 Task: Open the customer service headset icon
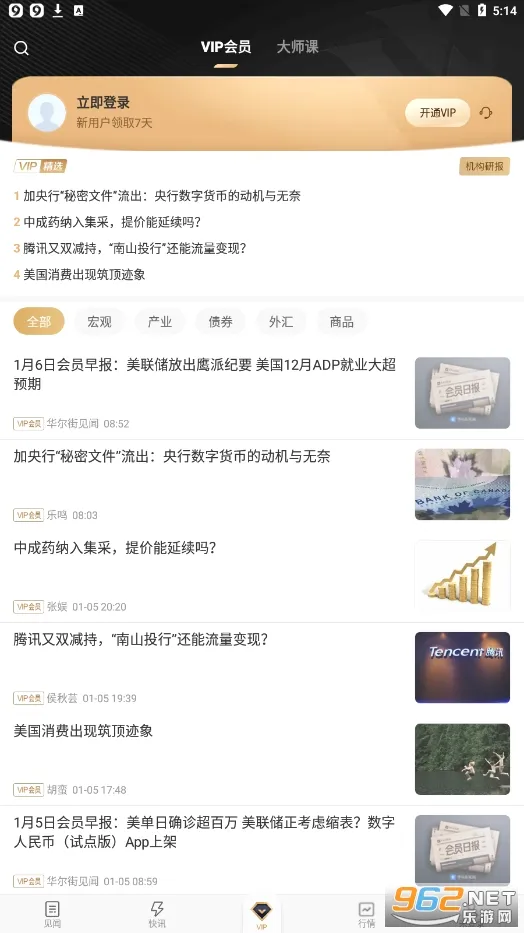coord(486,112)
